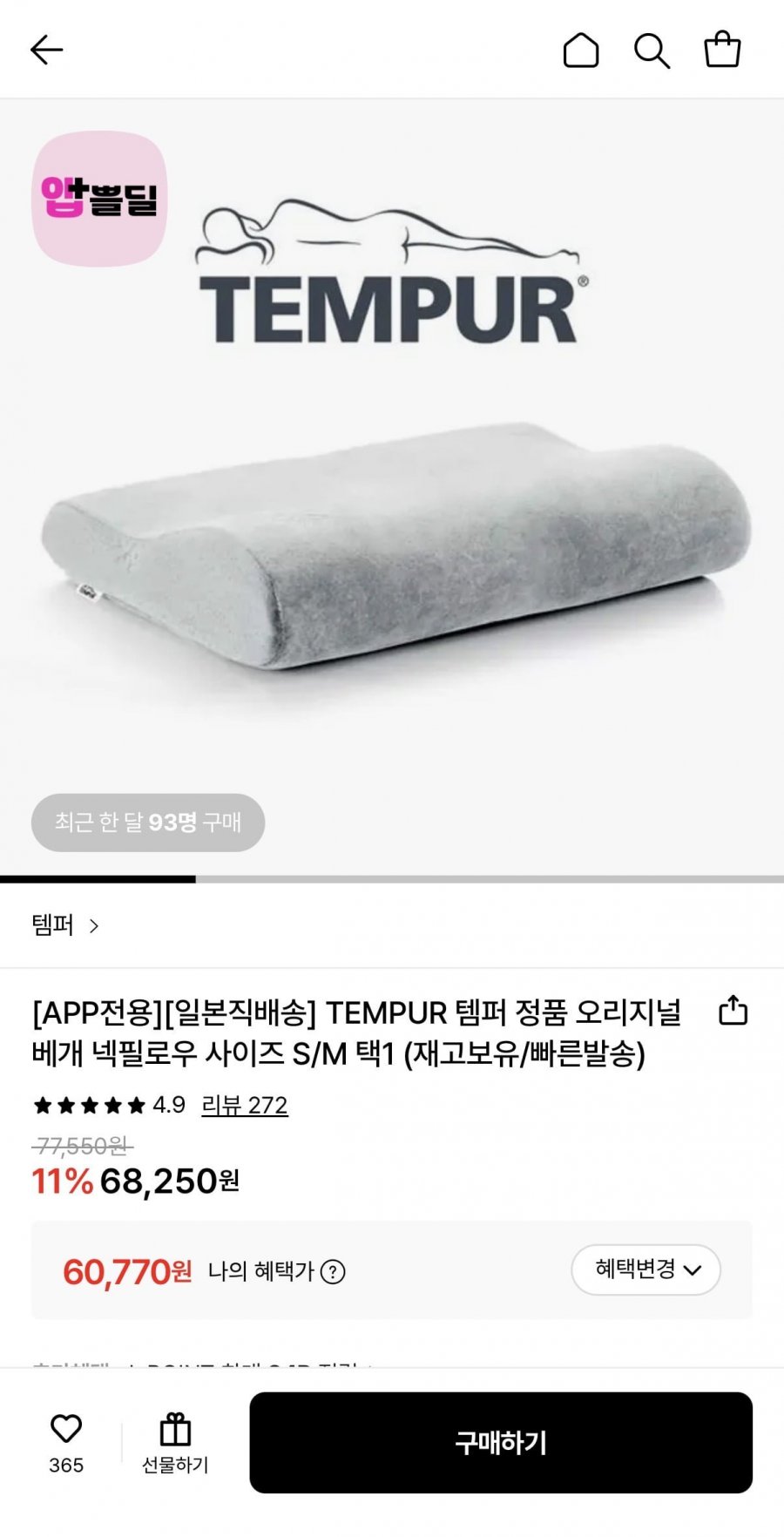This screenshot has width=784, height=1537.
Task: Tap 선물하기 to gift this item
Action: point(175,1443)
